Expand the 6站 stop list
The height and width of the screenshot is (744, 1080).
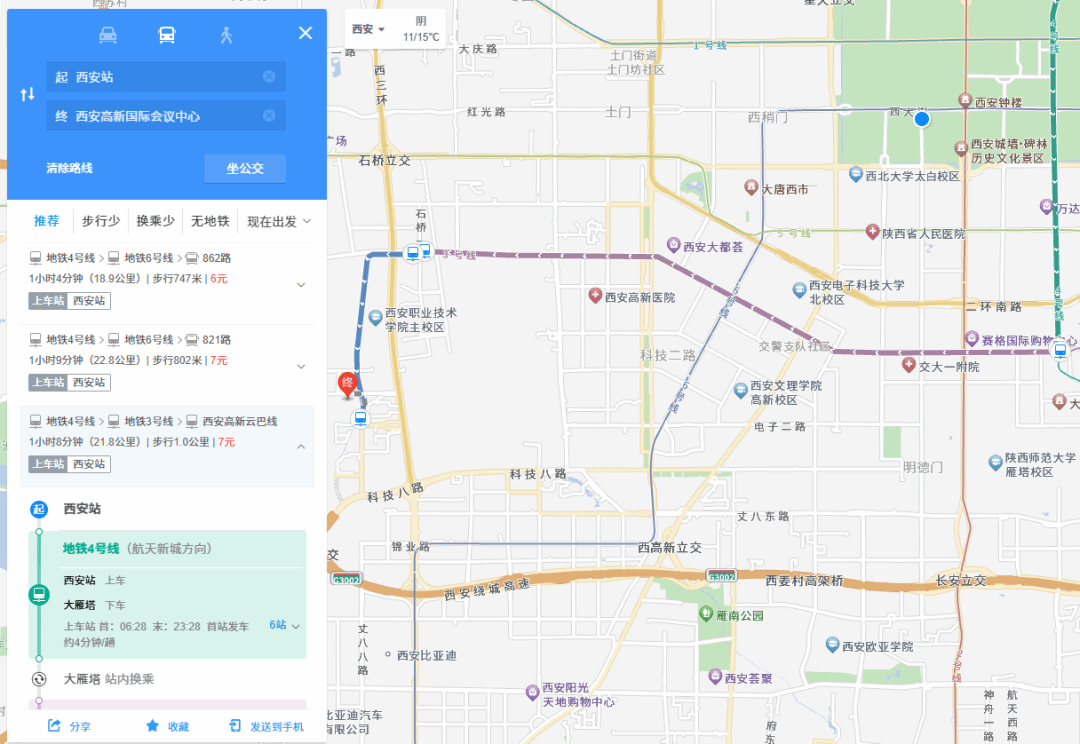tap(285, 625)
